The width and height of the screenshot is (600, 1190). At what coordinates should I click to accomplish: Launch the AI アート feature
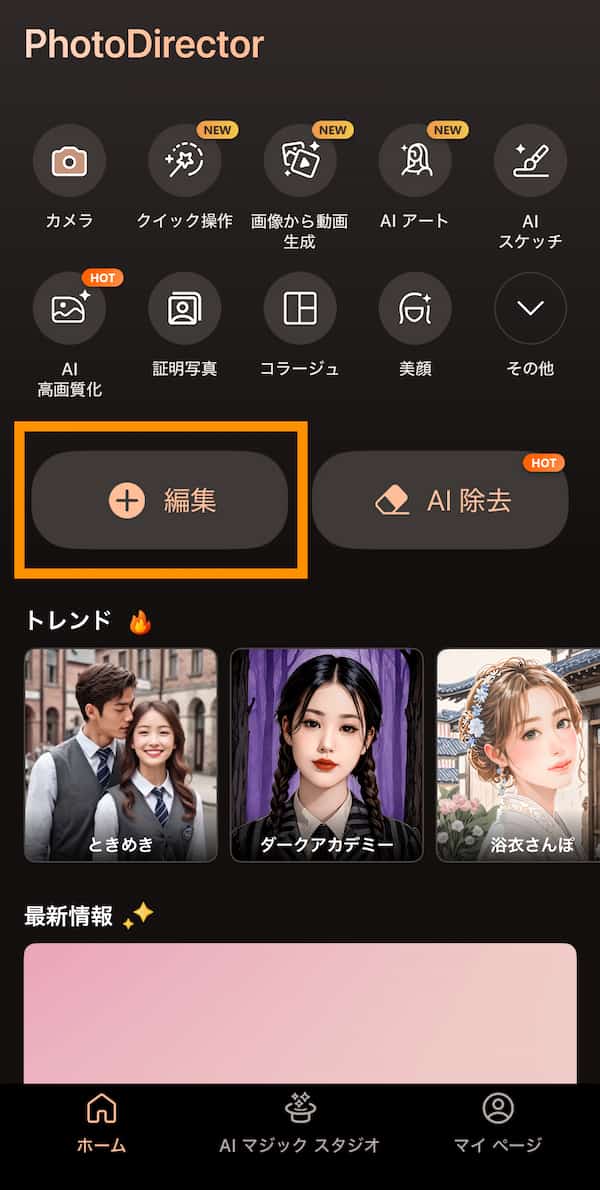click(x=414, y=160)
